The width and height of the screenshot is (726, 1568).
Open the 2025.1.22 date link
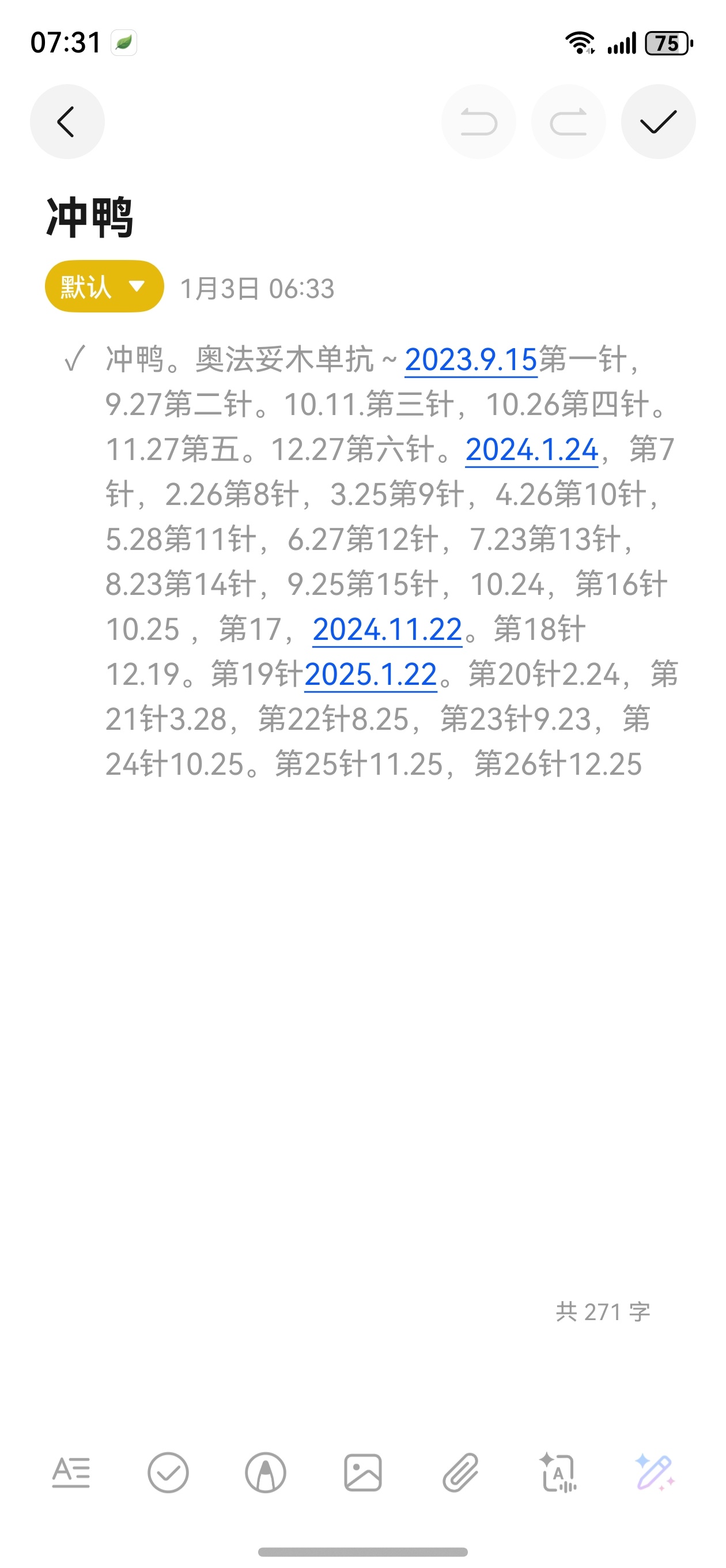coord(370,674)
